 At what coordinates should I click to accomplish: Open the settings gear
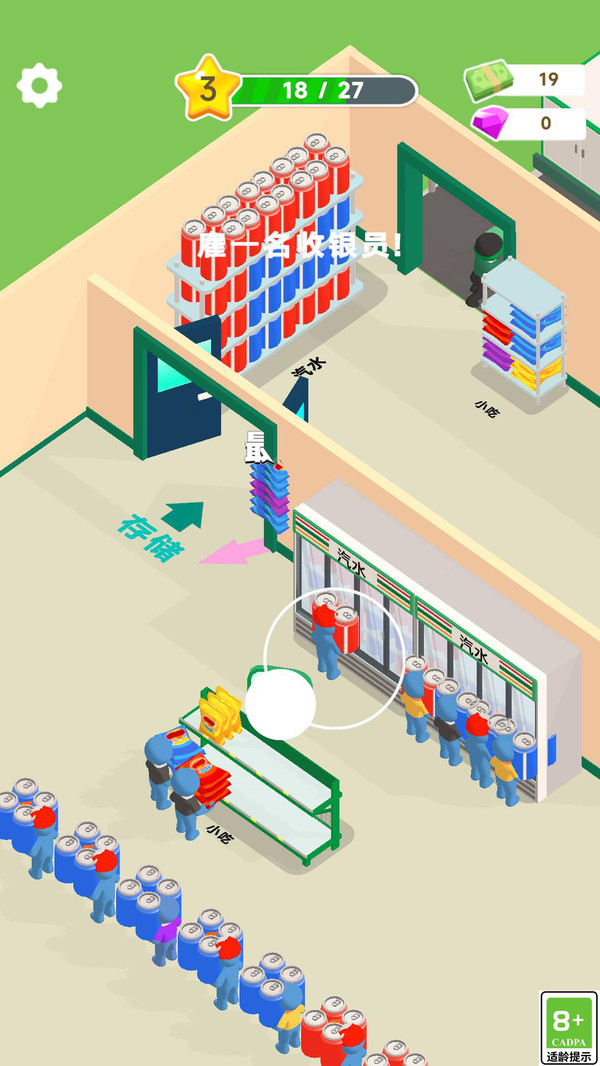[x=40, y=86]
